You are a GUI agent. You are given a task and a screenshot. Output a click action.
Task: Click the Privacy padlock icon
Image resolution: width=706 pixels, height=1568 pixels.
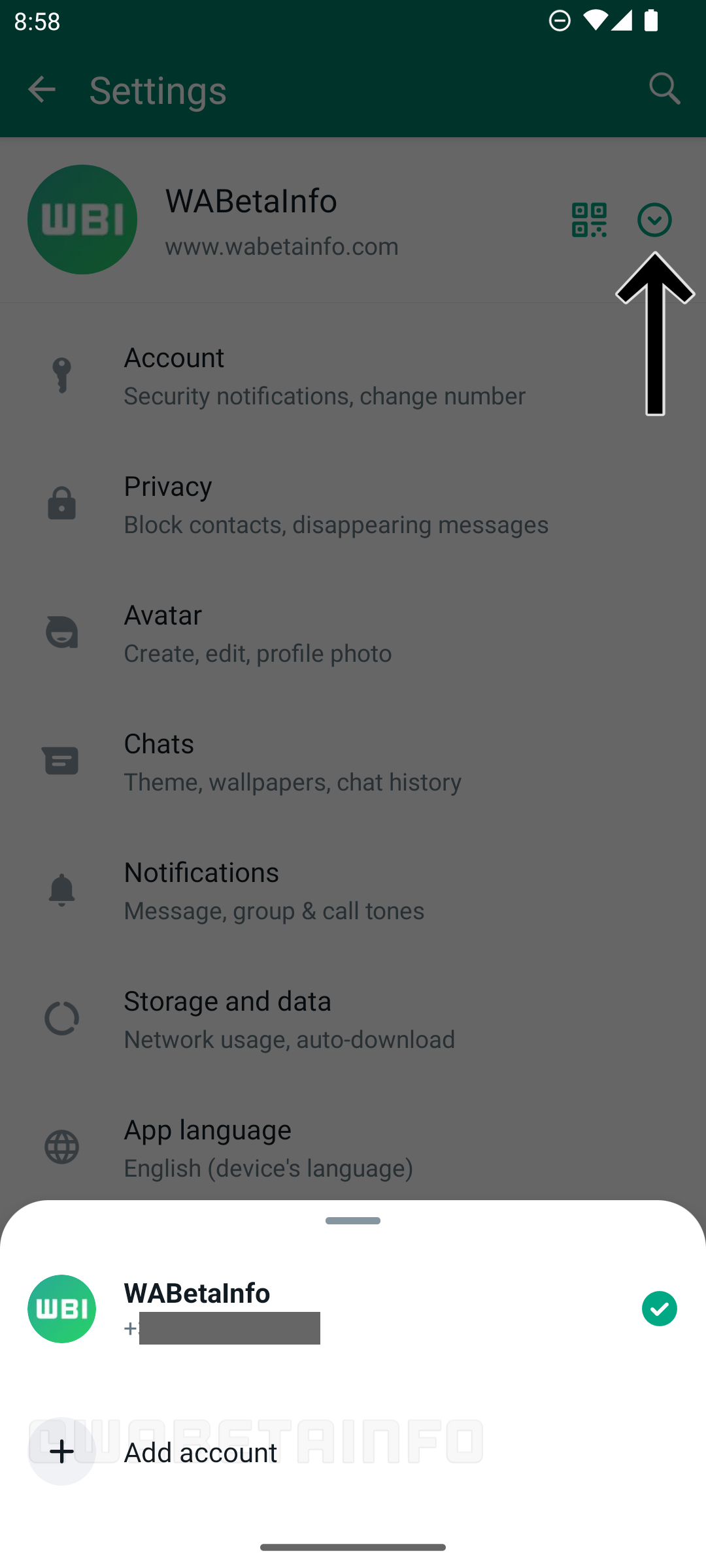[x=61, y=503]
